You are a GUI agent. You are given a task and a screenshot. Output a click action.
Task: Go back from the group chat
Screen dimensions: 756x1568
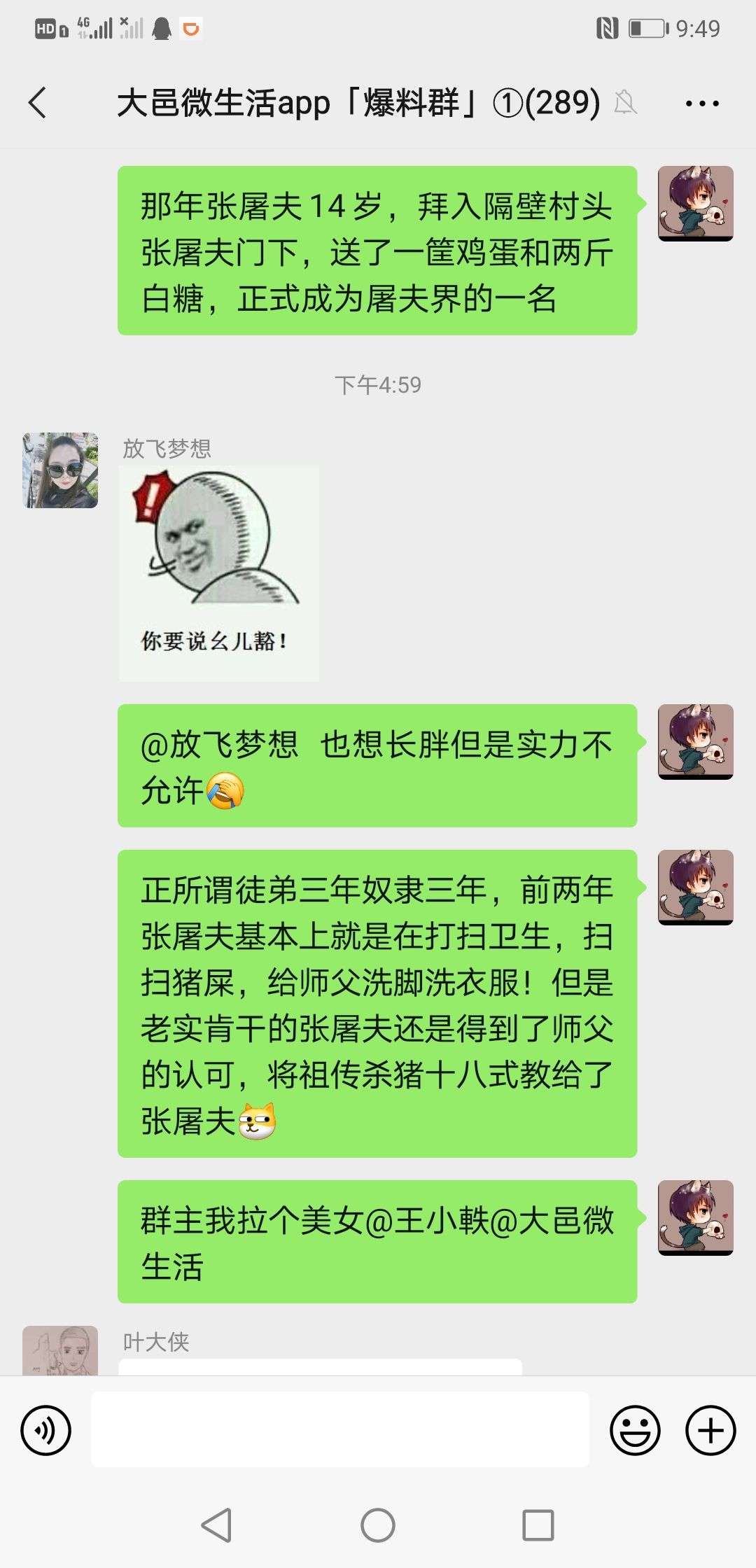38,103
